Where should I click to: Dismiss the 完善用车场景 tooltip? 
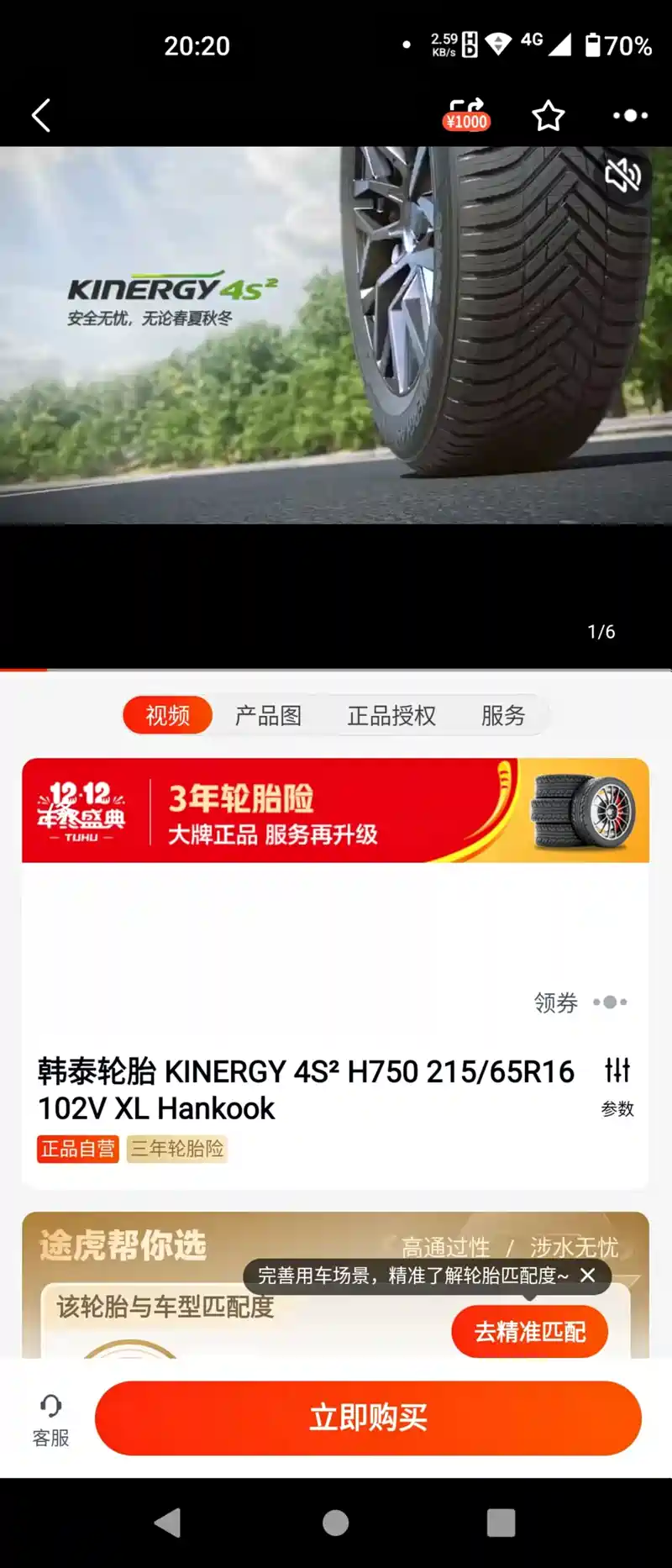(588, 1275)
